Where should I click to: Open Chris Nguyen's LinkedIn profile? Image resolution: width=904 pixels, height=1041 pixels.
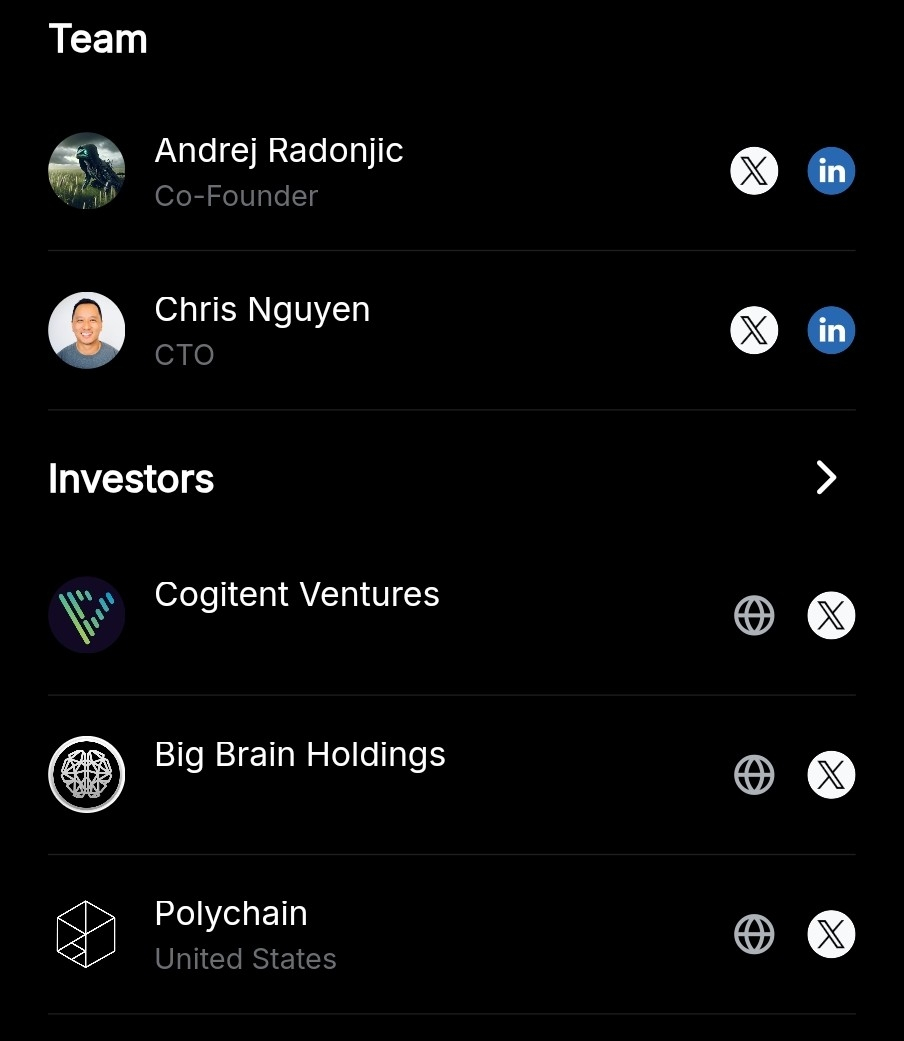pyautogui.click(x=831, y=330)
